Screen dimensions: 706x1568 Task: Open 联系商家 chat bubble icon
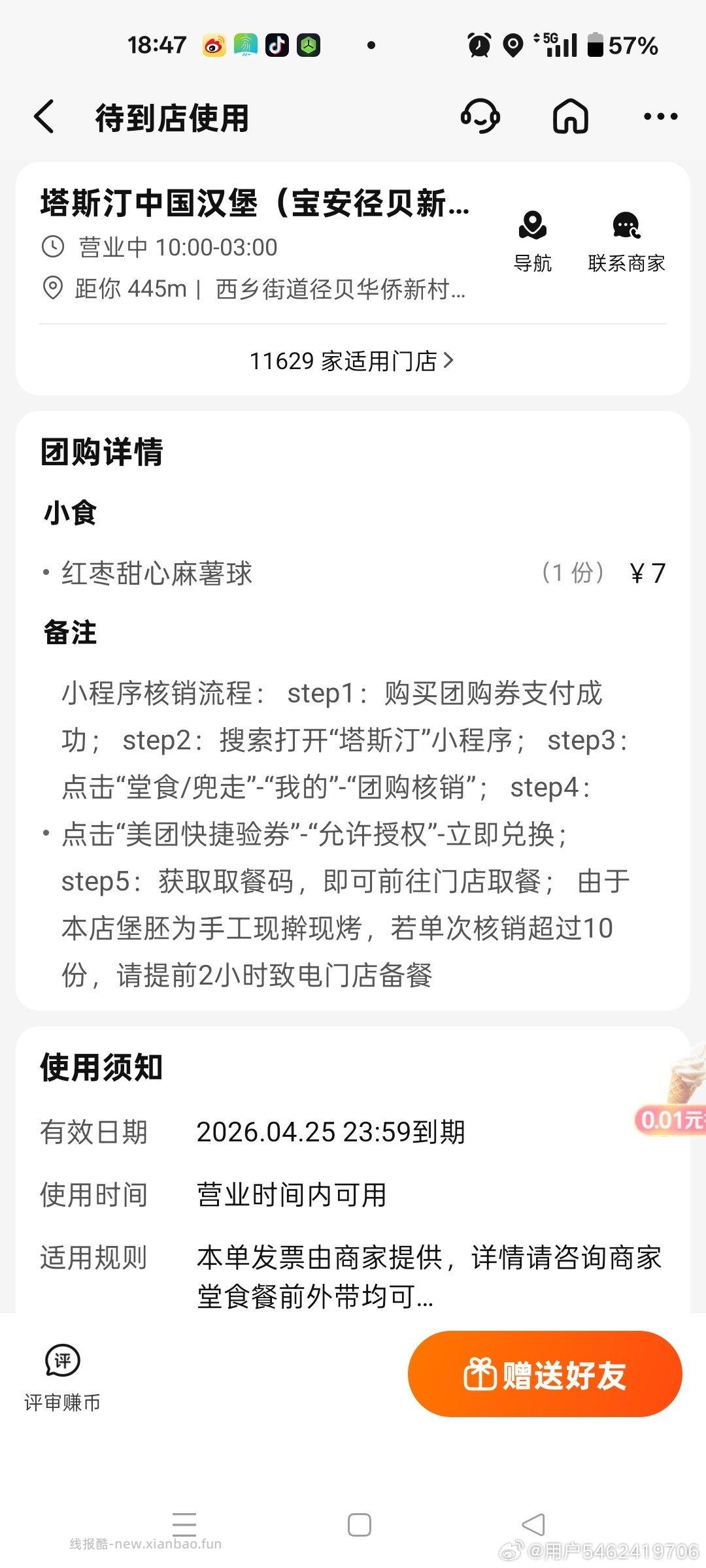[x=626, y=225]
